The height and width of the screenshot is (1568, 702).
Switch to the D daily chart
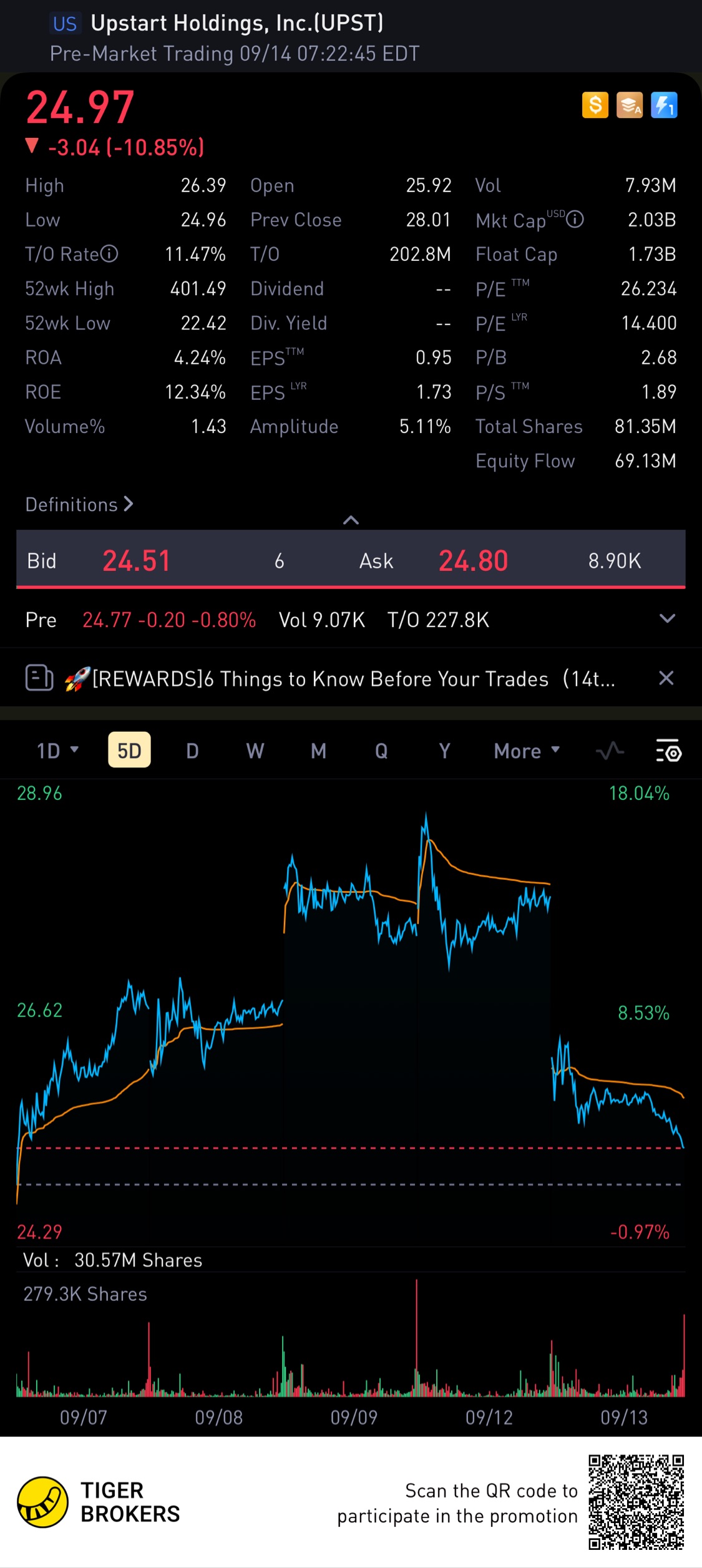[192, 750]
